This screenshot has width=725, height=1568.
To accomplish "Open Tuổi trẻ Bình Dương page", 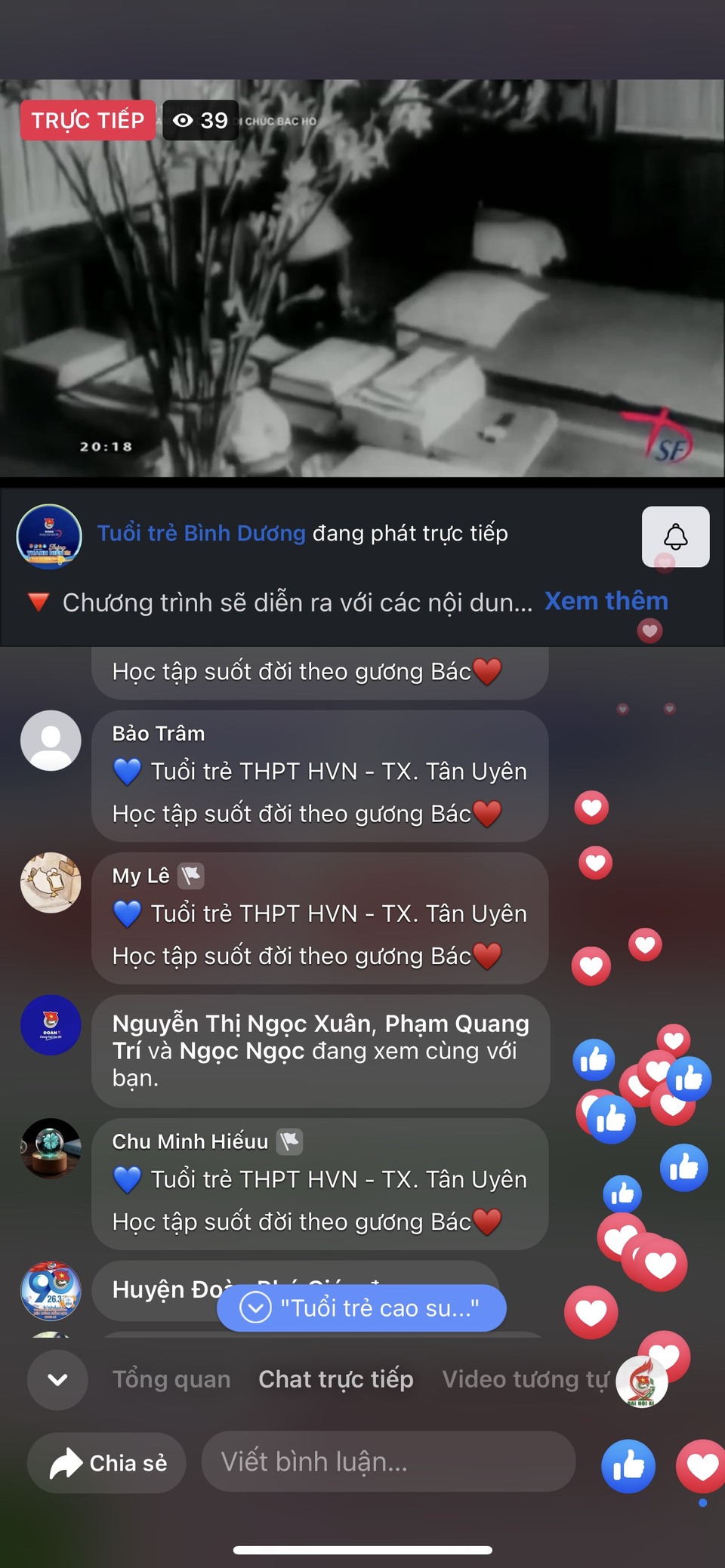I will coord(202,534).
